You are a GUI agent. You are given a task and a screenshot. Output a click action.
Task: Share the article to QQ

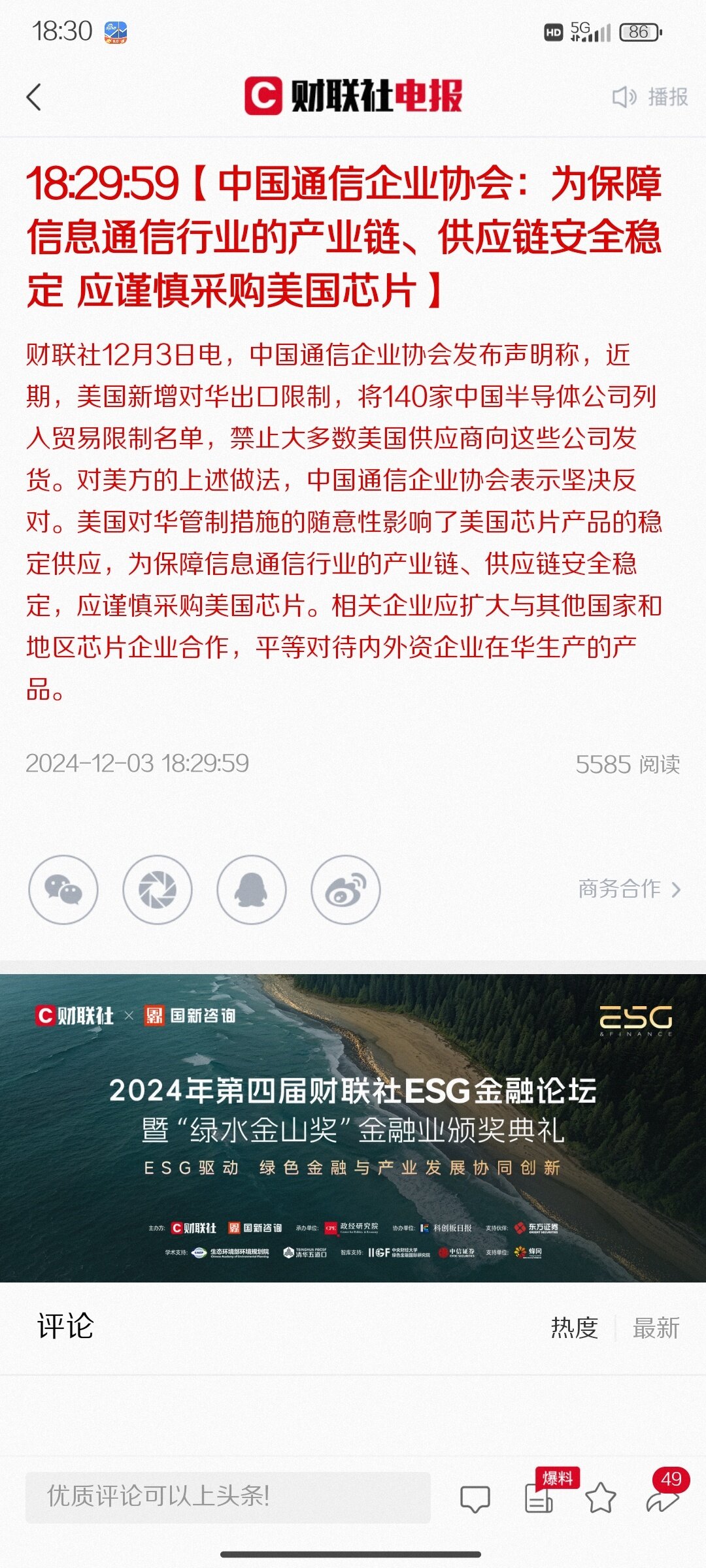[252, 890]
